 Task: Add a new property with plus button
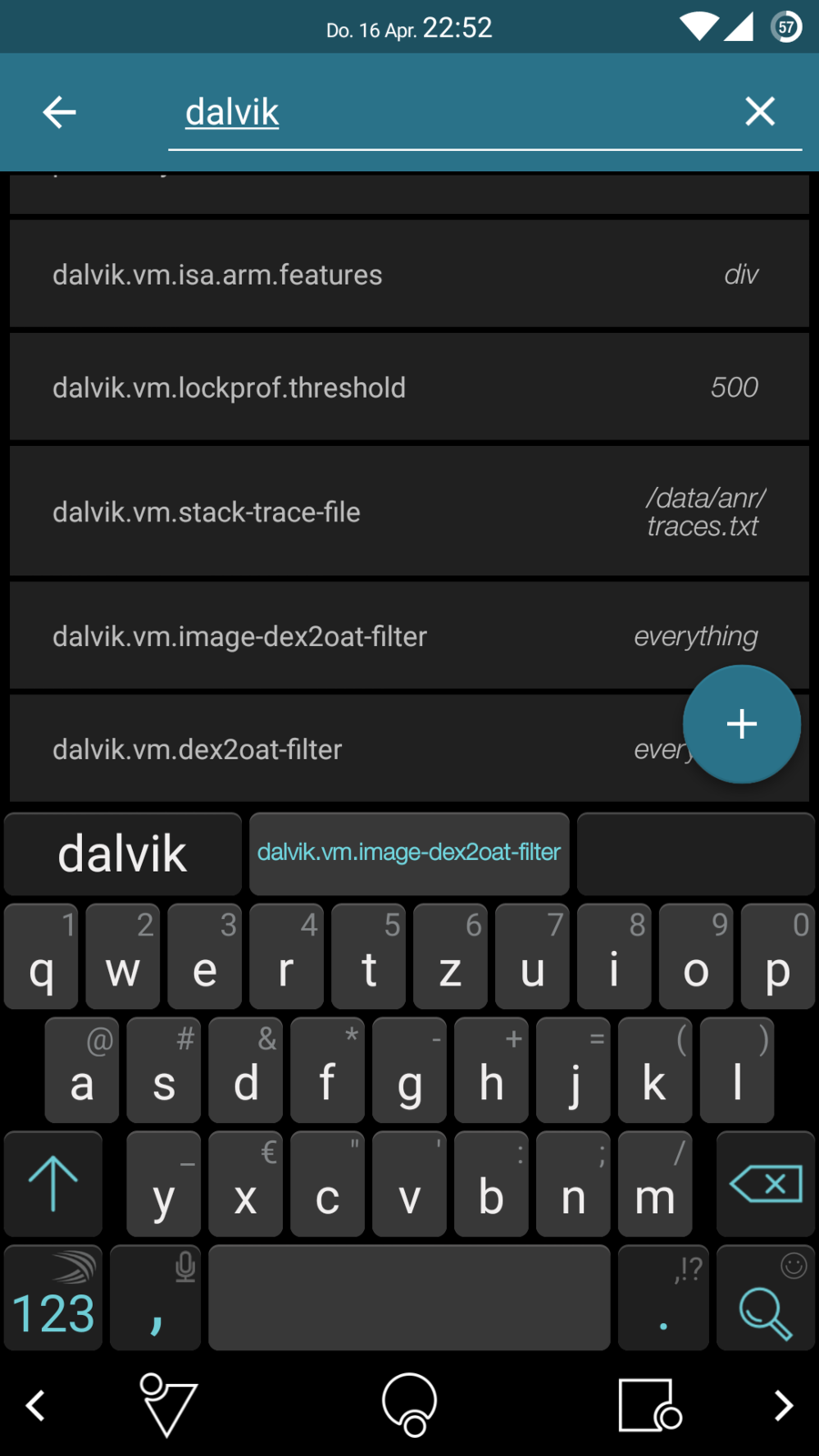point(742,724)
